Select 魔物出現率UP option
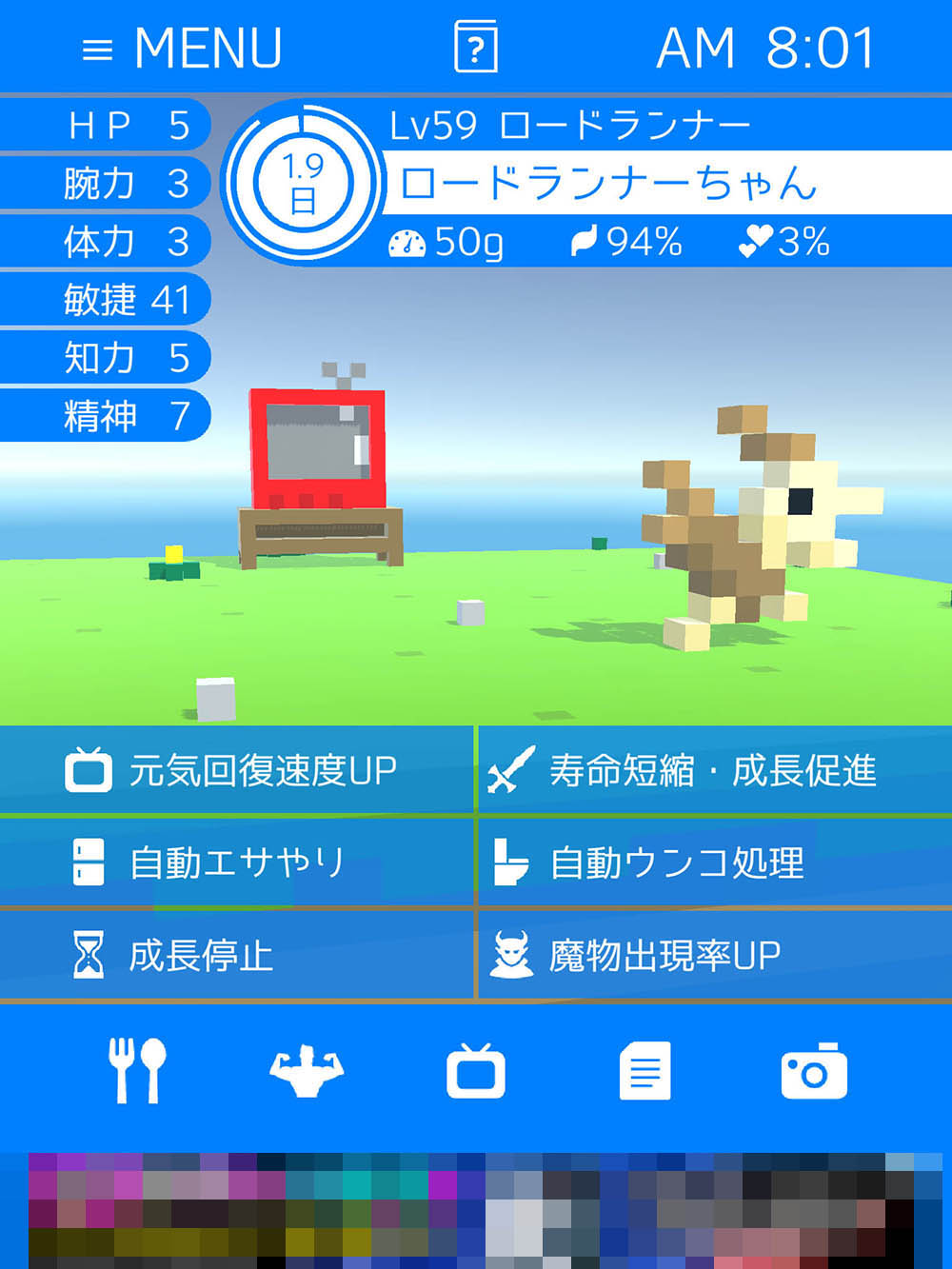The height and width of the screenshot is (1269, 952). (714, 955)
